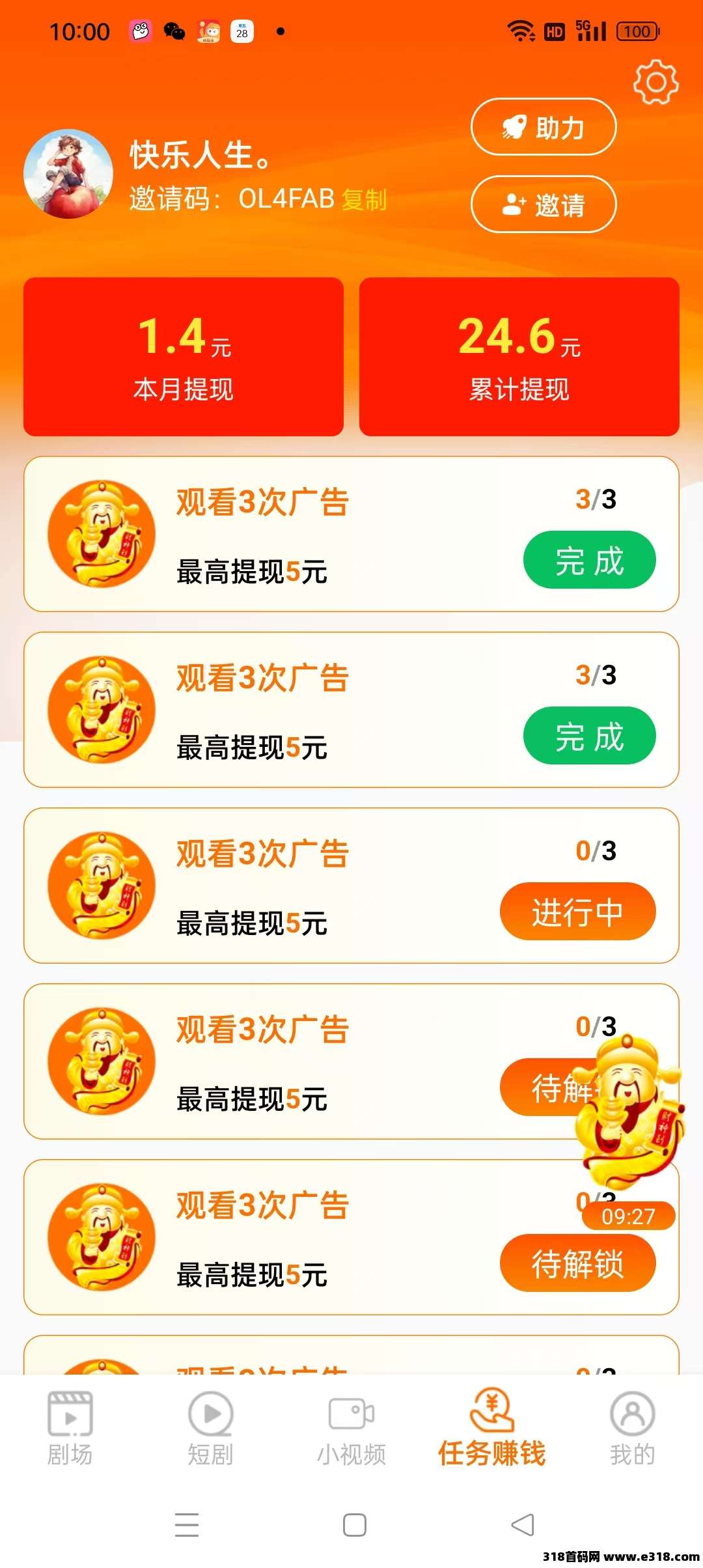Image resolution: width=703 pixels, height=1568 pixels.
Task: Open recent apps from navigation bar
Action: click(187, 1525)
